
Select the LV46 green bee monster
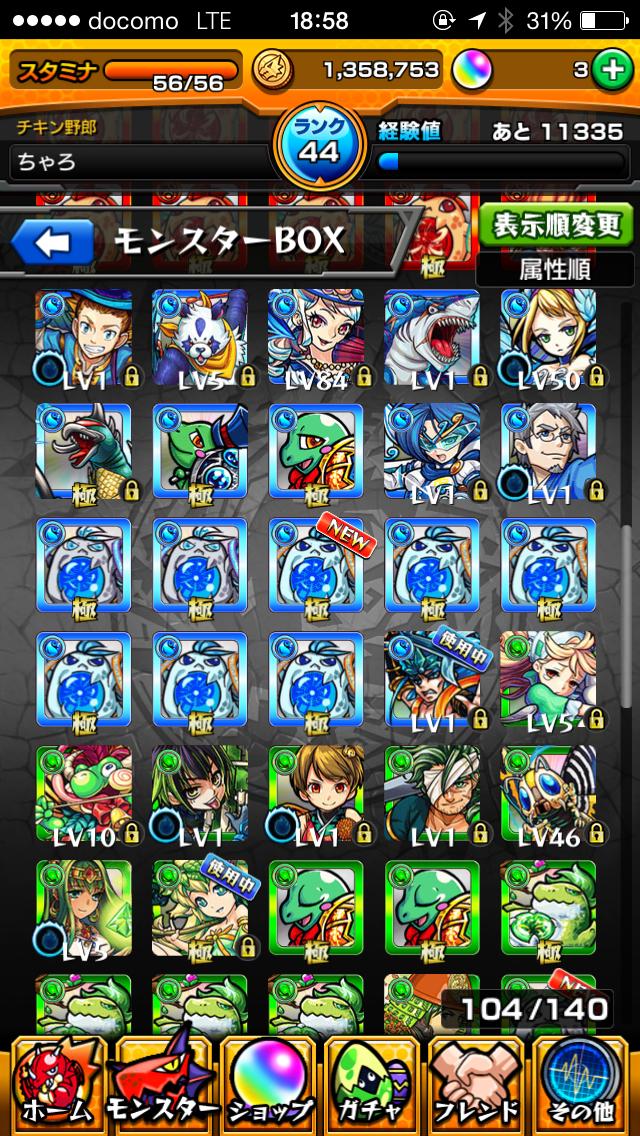click(x=548, y=794)
